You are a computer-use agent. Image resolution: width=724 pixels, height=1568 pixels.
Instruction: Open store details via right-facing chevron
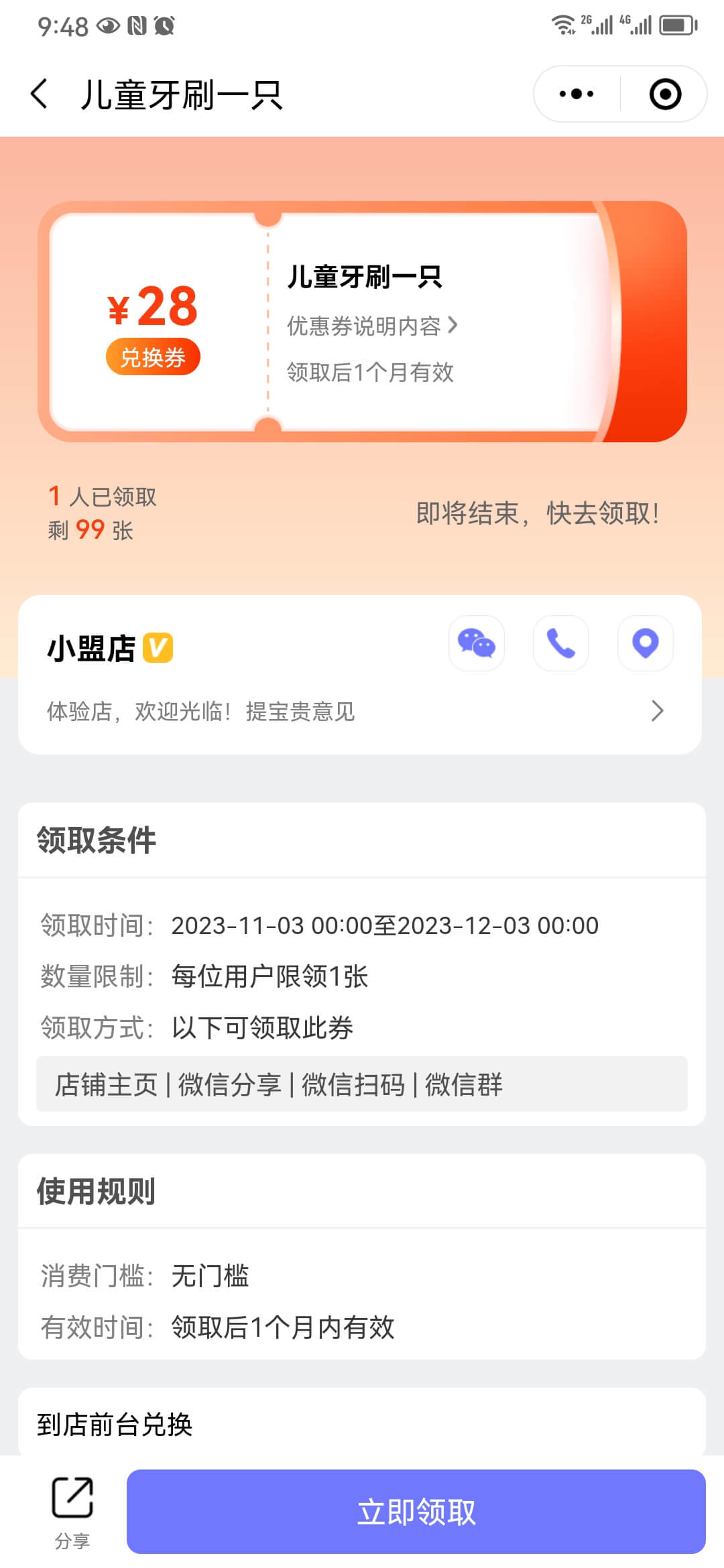click(x=658, y=712)
